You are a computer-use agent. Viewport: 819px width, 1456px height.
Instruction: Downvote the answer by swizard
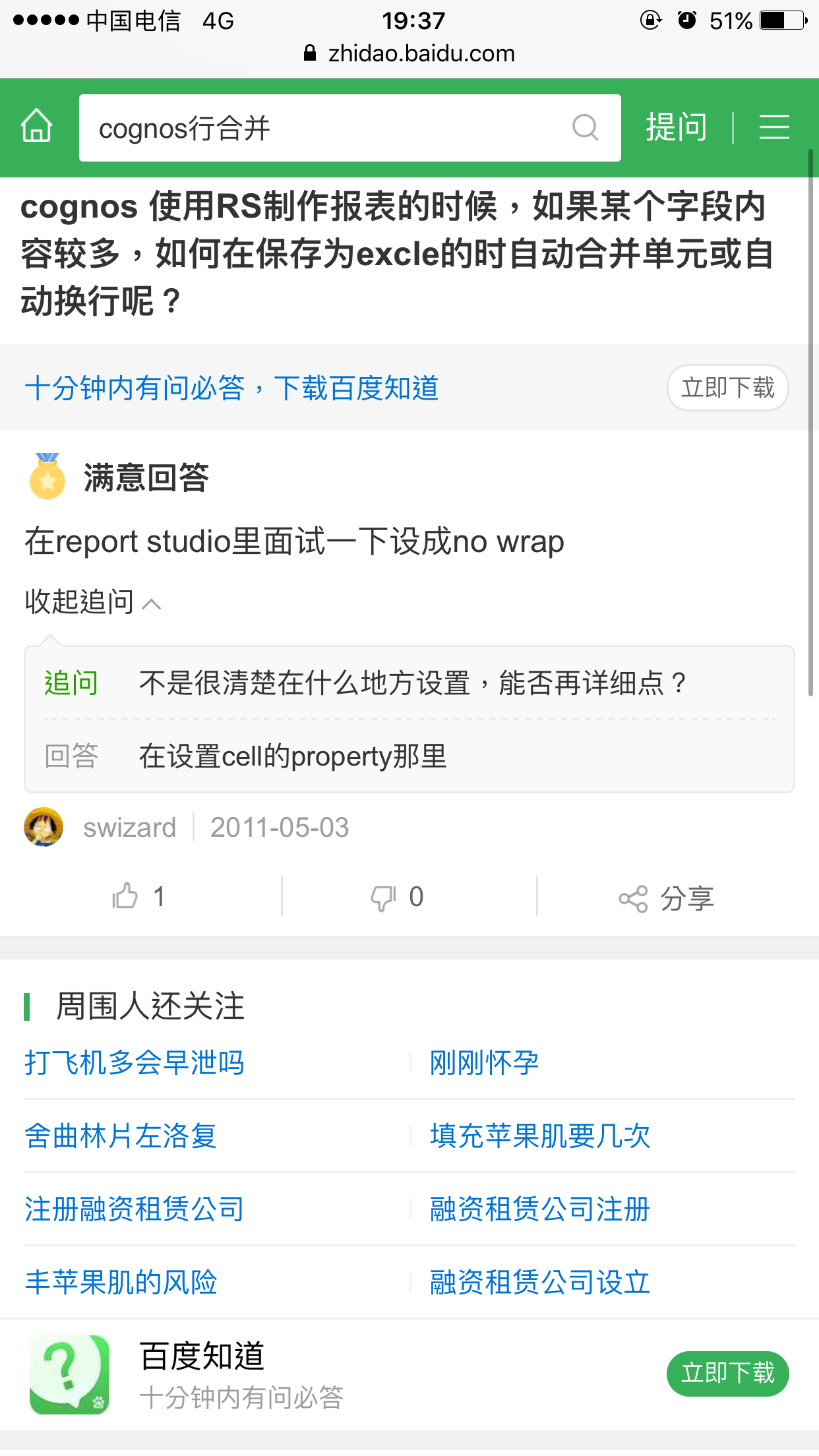tap(397, 897)
